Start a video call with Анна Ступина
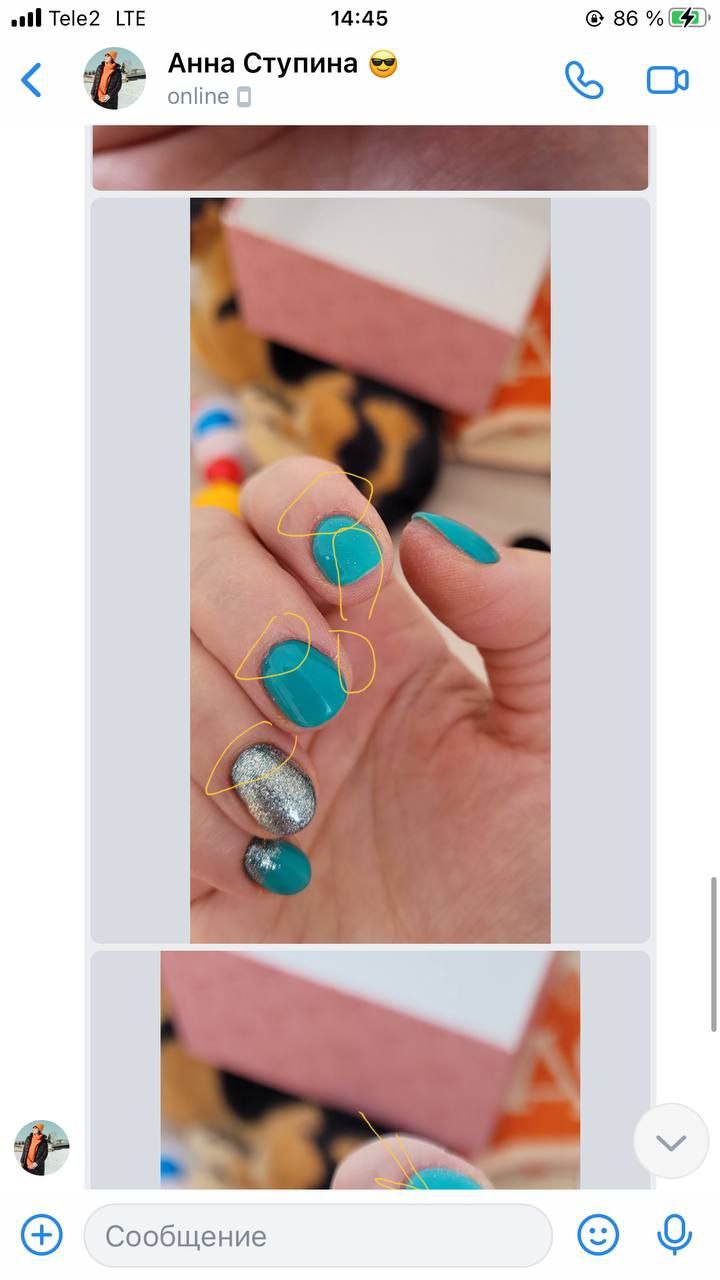Viewport: 720px width, 1280px height. (668, 80)
